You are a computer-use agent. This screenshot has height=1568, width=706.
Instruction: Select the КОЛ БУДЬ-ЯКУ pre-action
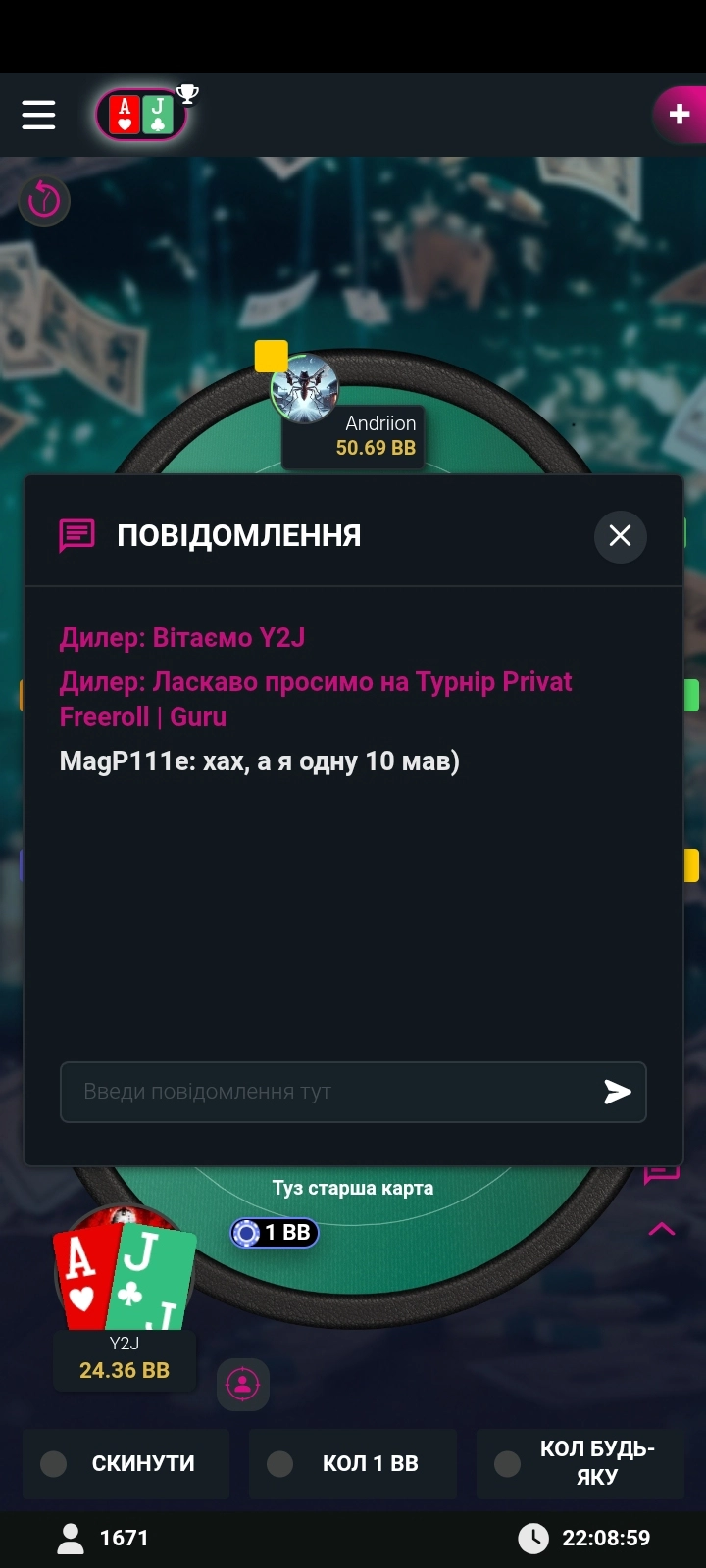580,1463
